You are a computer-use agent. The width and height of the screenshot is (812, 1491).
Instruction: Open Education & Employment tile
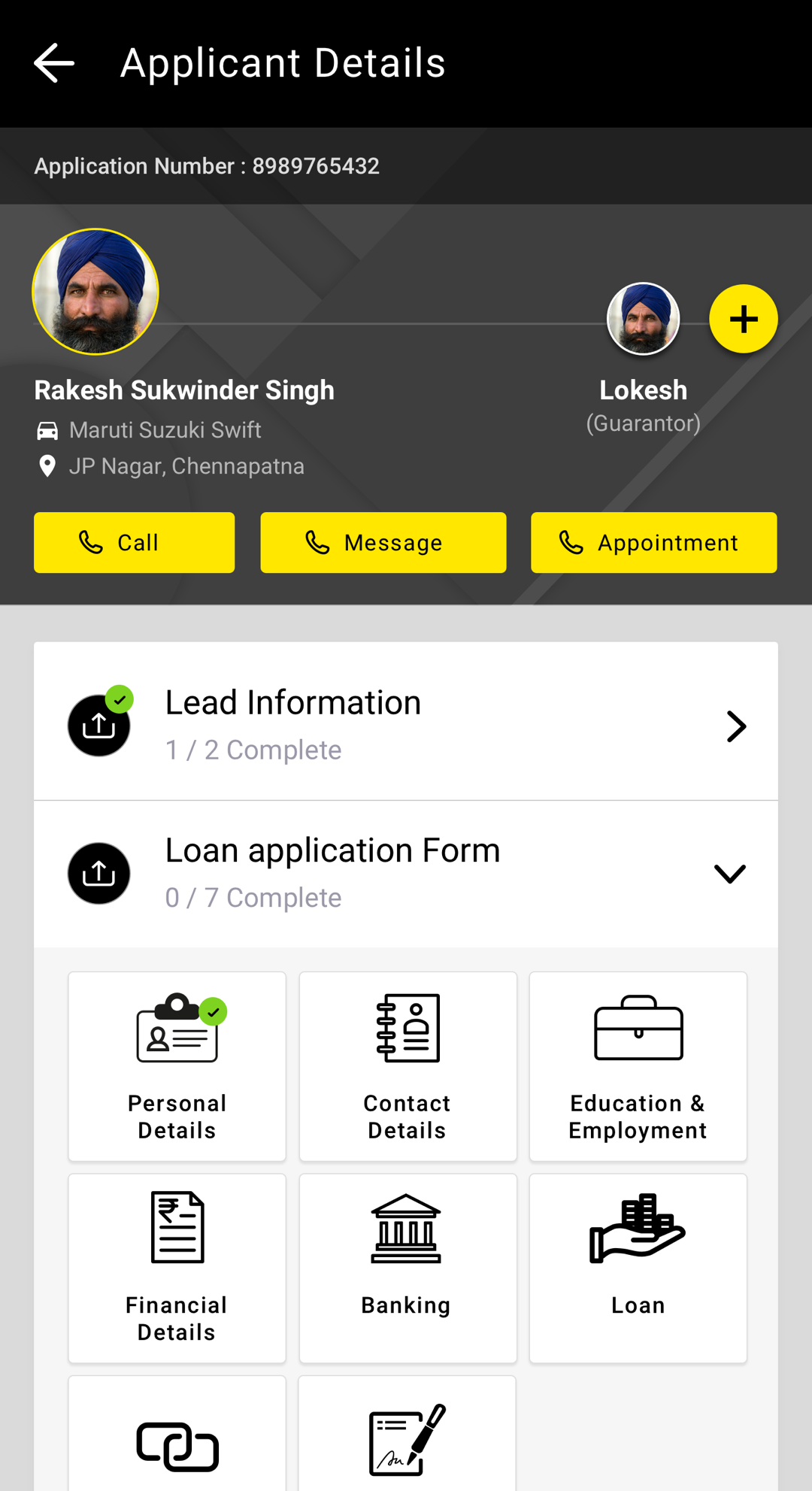pos(638,1065)
